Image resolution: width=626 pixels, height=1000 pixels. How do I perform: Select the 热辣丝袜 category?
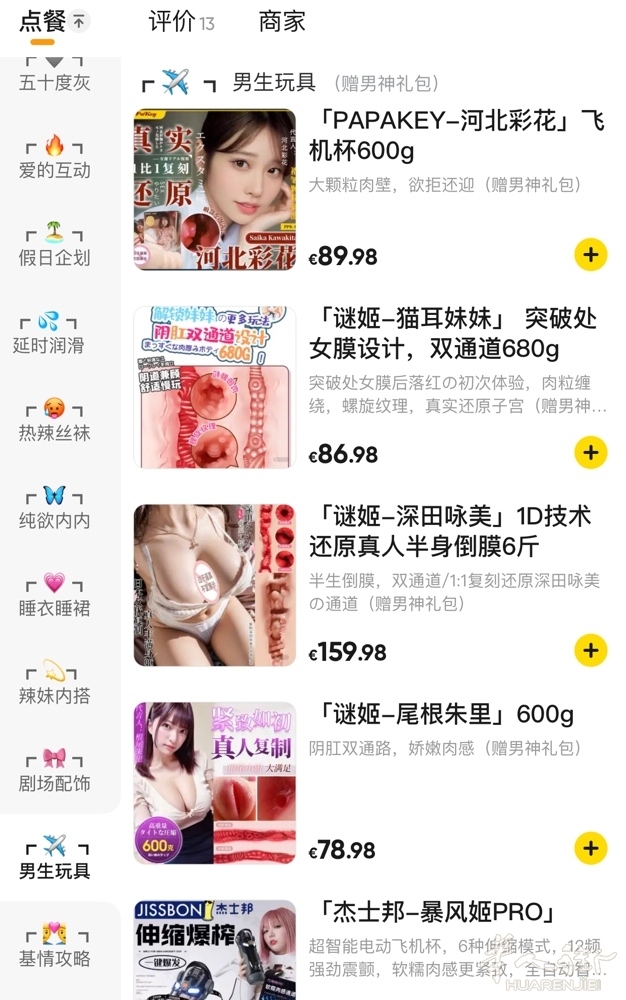click(54, 421)
